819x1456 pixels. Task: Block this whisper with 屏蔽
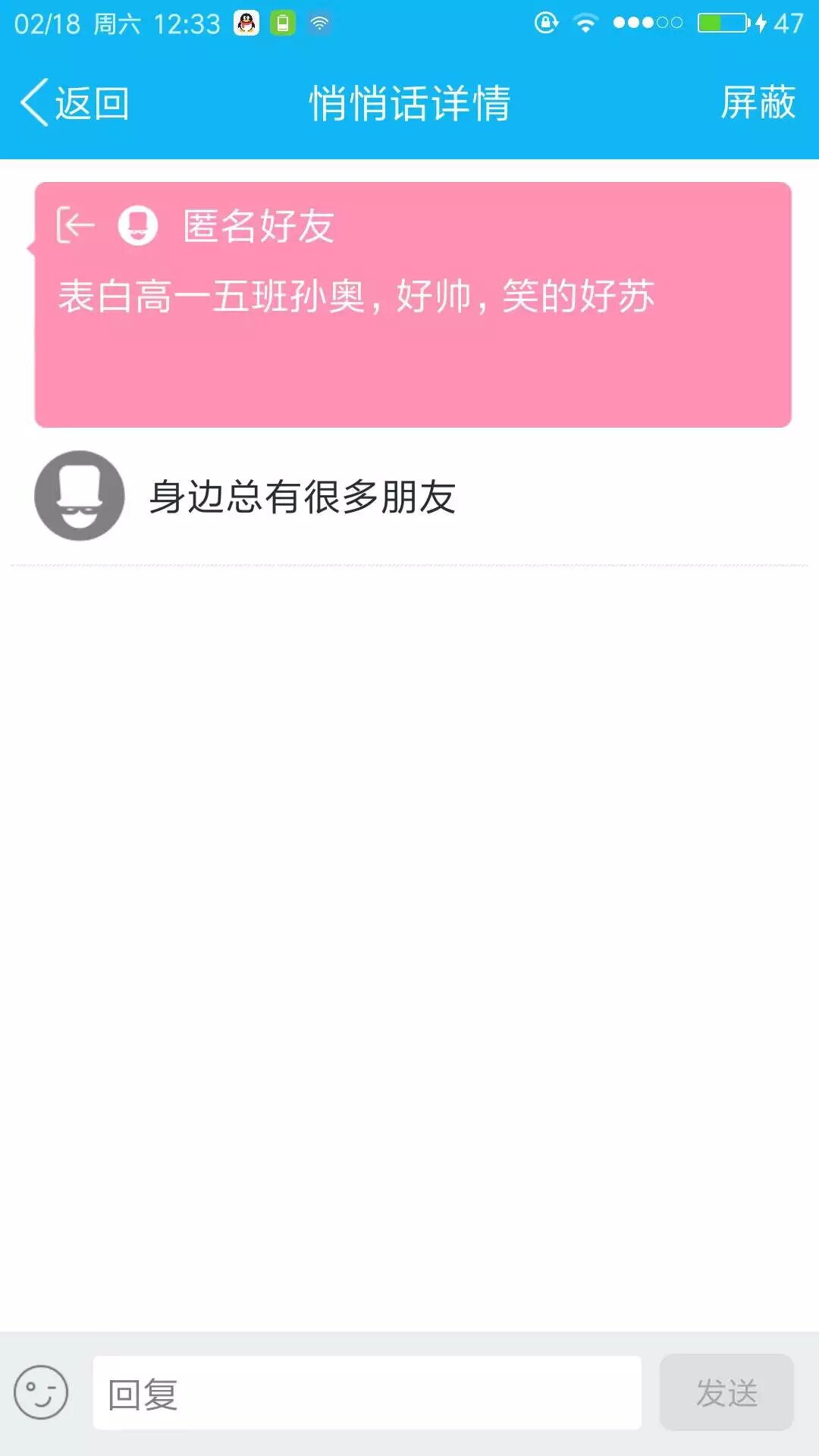click(758, 103)
